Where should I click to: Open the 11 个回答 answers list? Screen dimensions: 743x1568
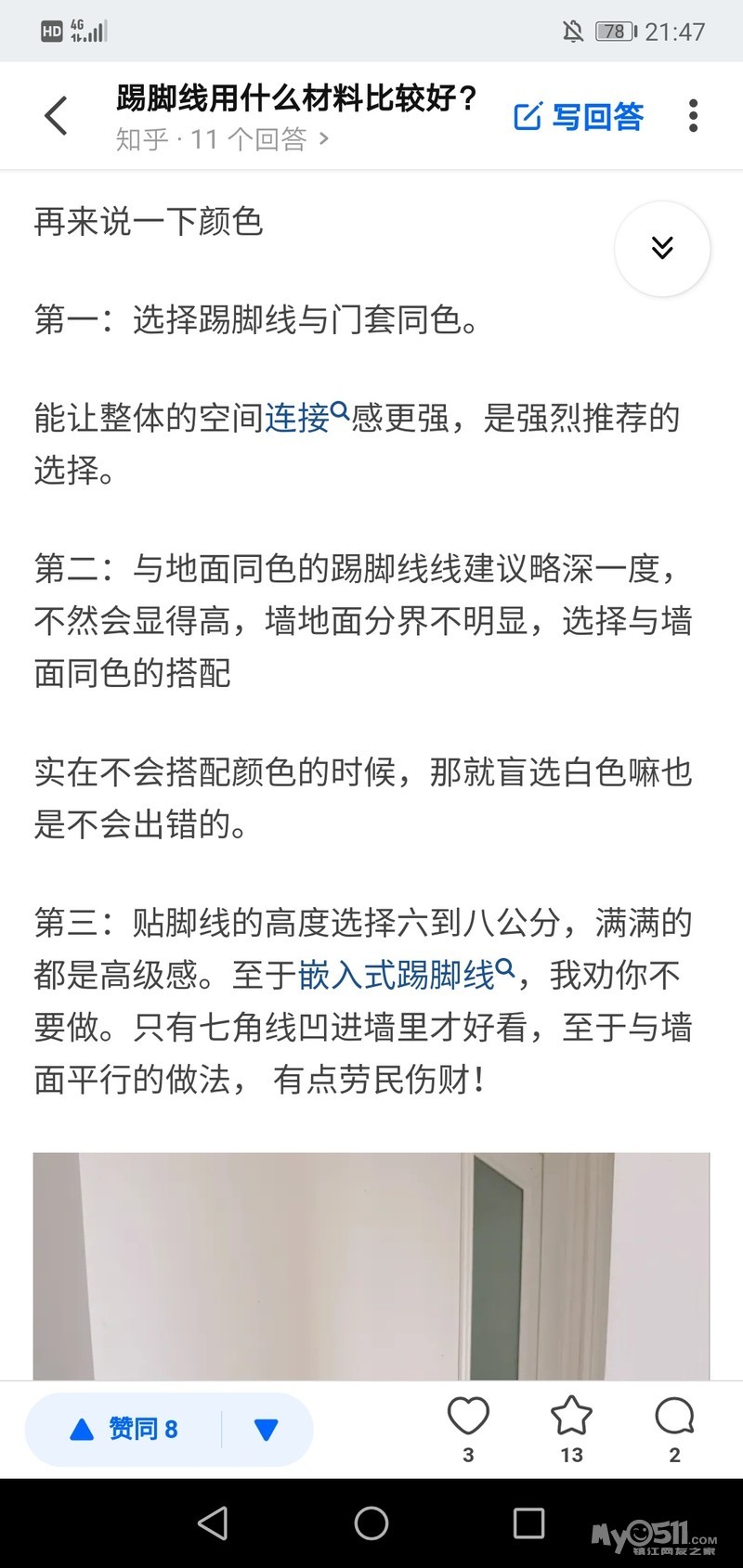coord(223,139)
